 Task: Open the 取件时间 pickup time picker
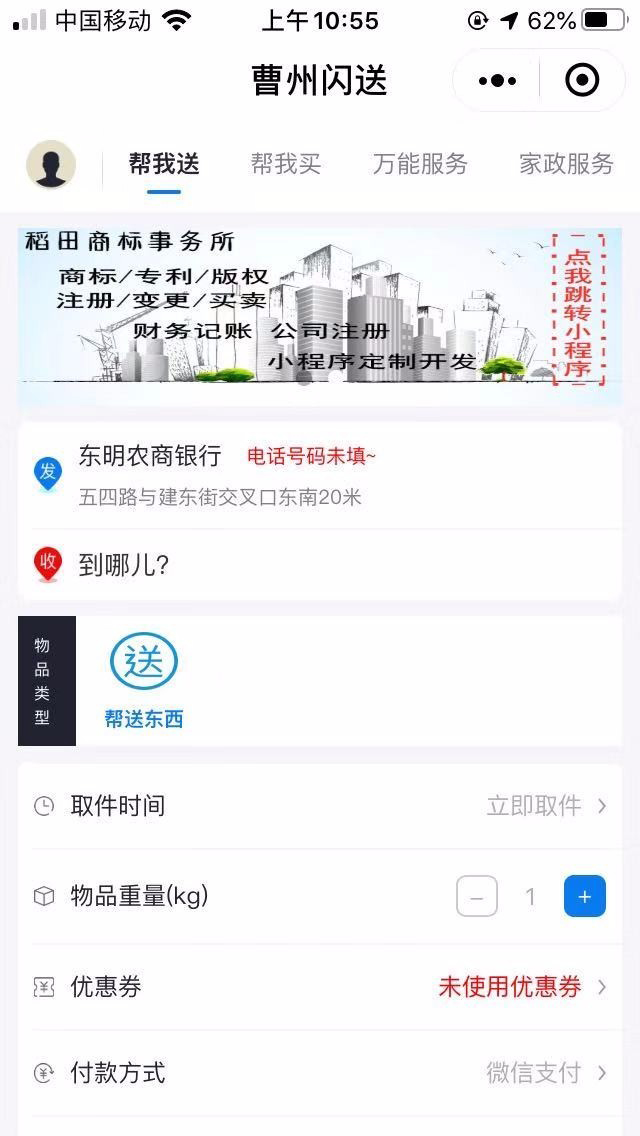click(320, 806)
